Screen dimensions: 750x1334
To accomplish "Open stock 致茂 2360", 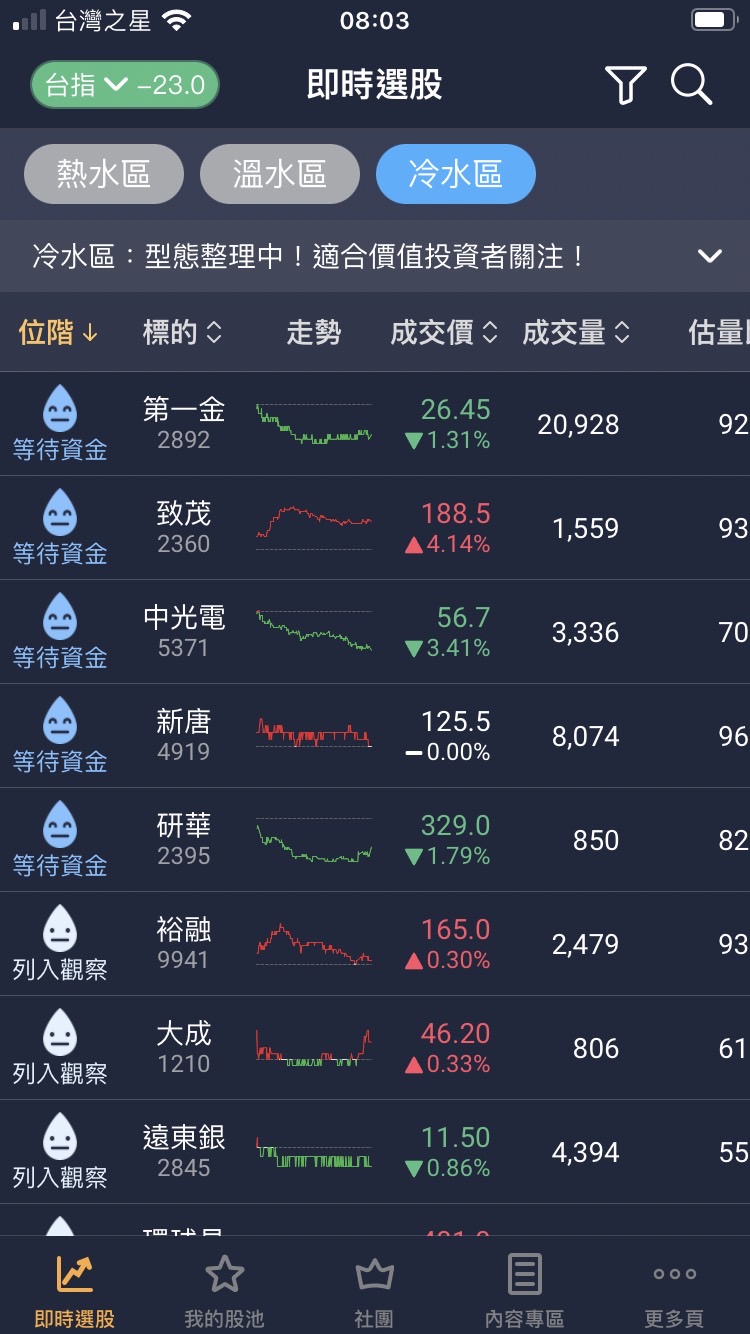I will click(375, 528).
